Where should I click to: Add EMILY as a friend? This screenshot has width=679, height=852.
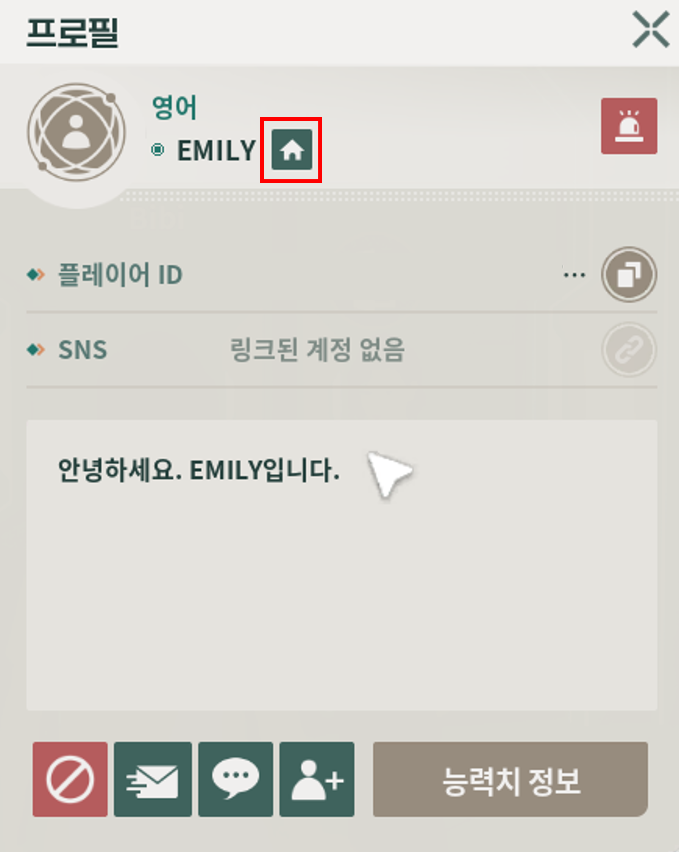click(317, 779)
